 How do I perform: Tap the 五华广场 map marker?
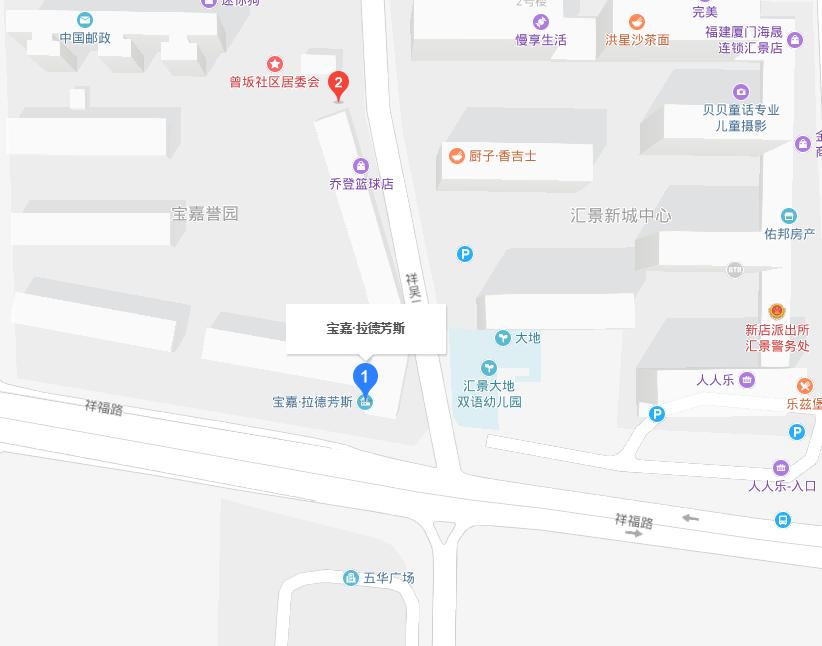[351, 578]
